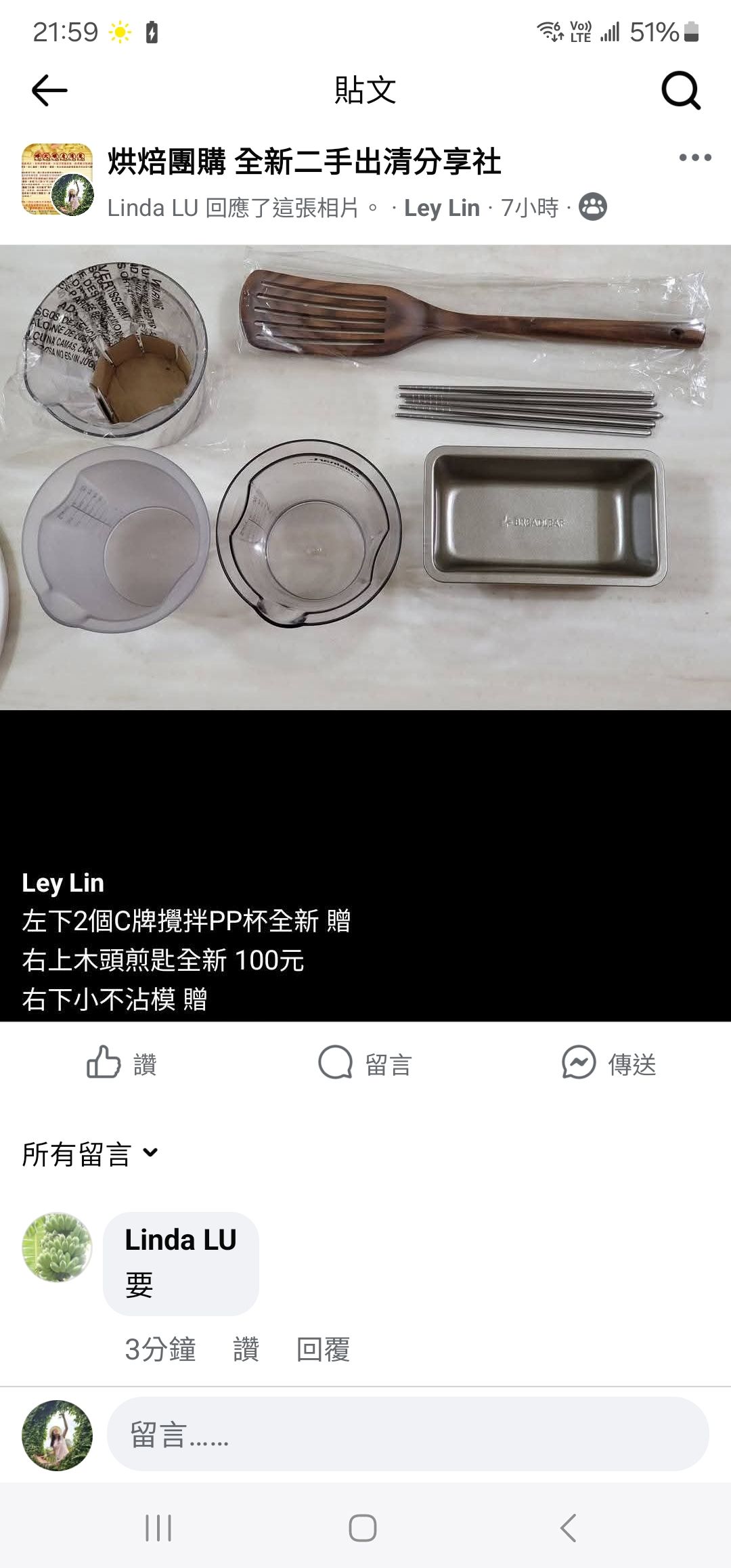The width and height of the screenshot is (731, 1568).
Task: Open search with the magnifier icon
Action: point(680,90)
